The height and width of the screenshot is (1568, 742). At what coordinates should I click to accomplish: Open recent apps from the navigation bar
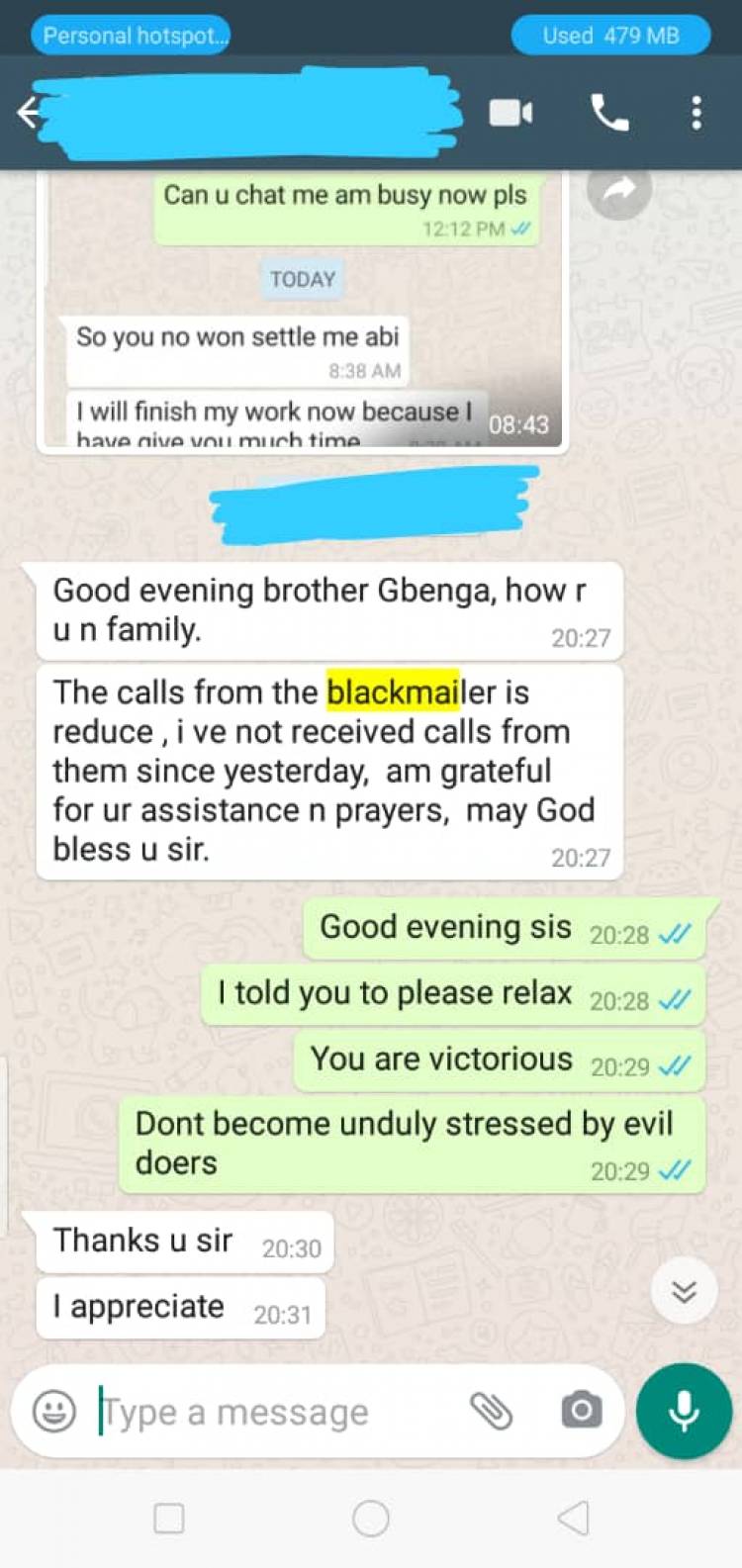click(169, 1518)
